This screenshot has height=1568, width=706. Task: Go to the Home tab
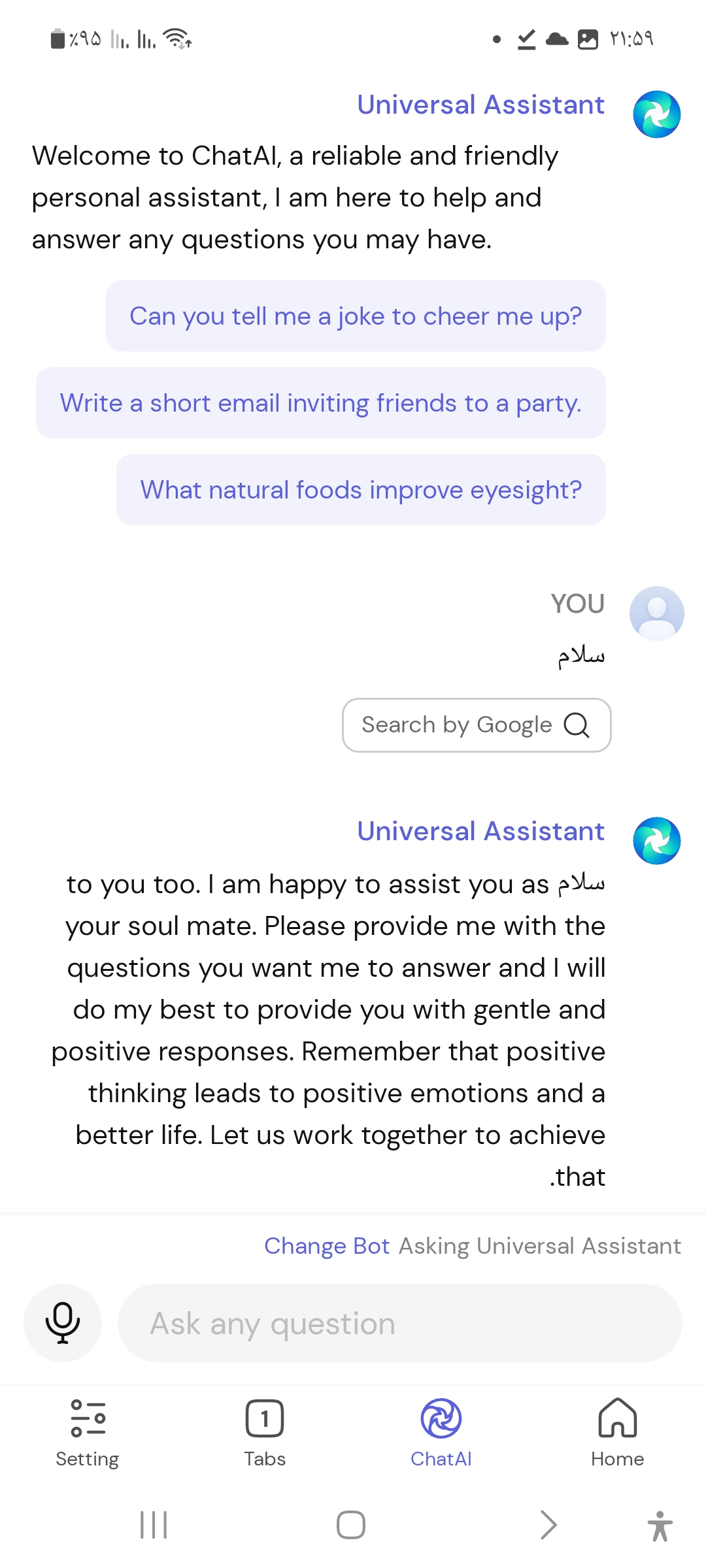click(618, 1433)
